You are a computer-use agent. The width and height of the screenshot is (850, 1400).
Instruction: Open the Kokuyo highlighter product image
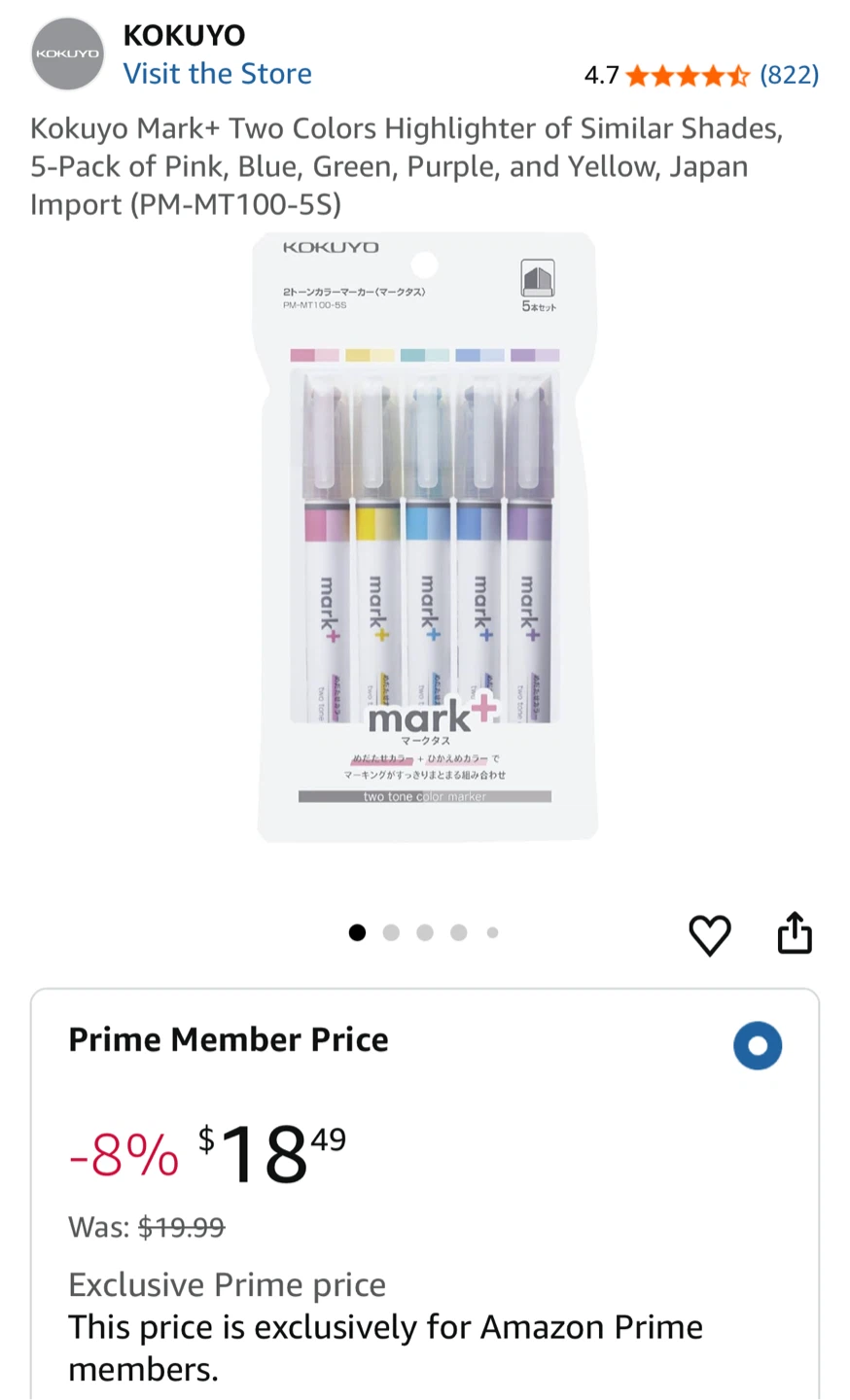425,538
